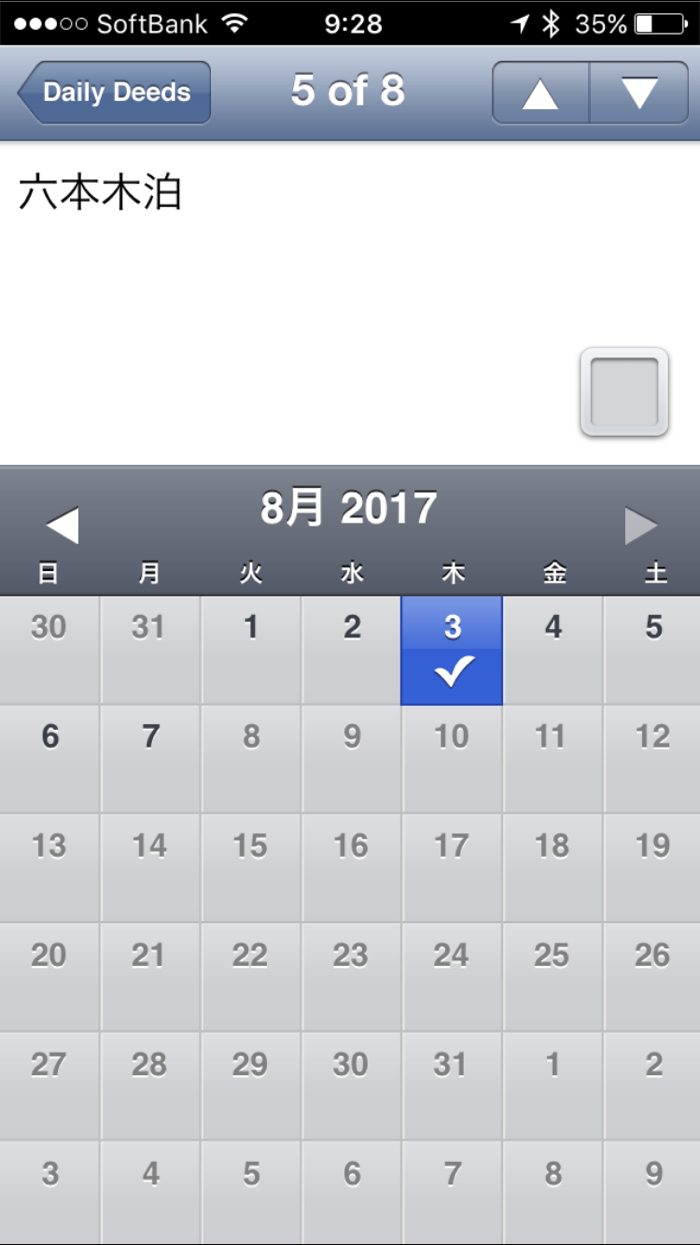Go to the next deed with down arrow
This screenshot has width=700, height=1245.
(x=639, y=93)
